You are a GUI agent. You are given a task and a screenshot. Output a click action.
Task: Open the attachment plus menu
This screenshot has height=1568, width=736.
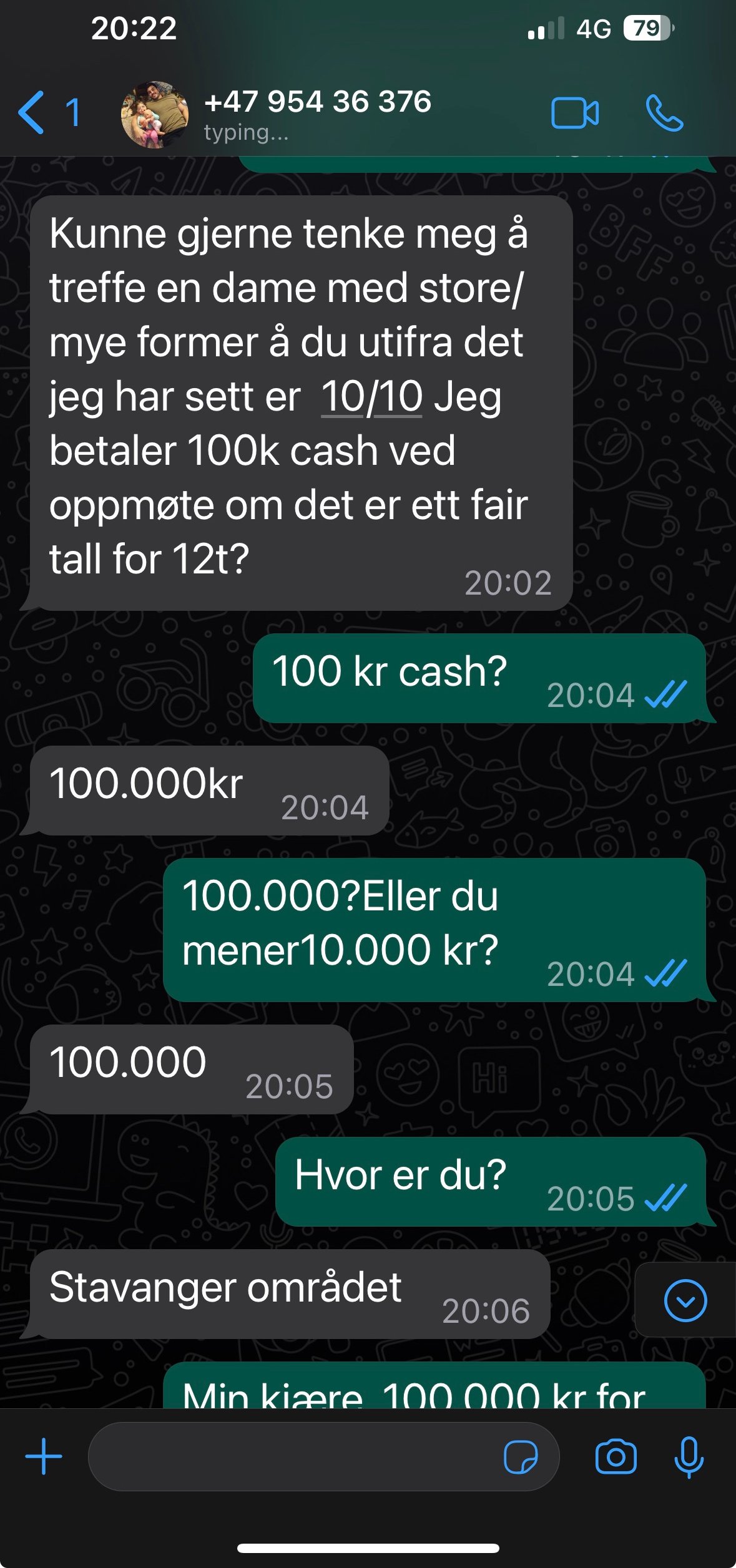tap(44, 1457)
